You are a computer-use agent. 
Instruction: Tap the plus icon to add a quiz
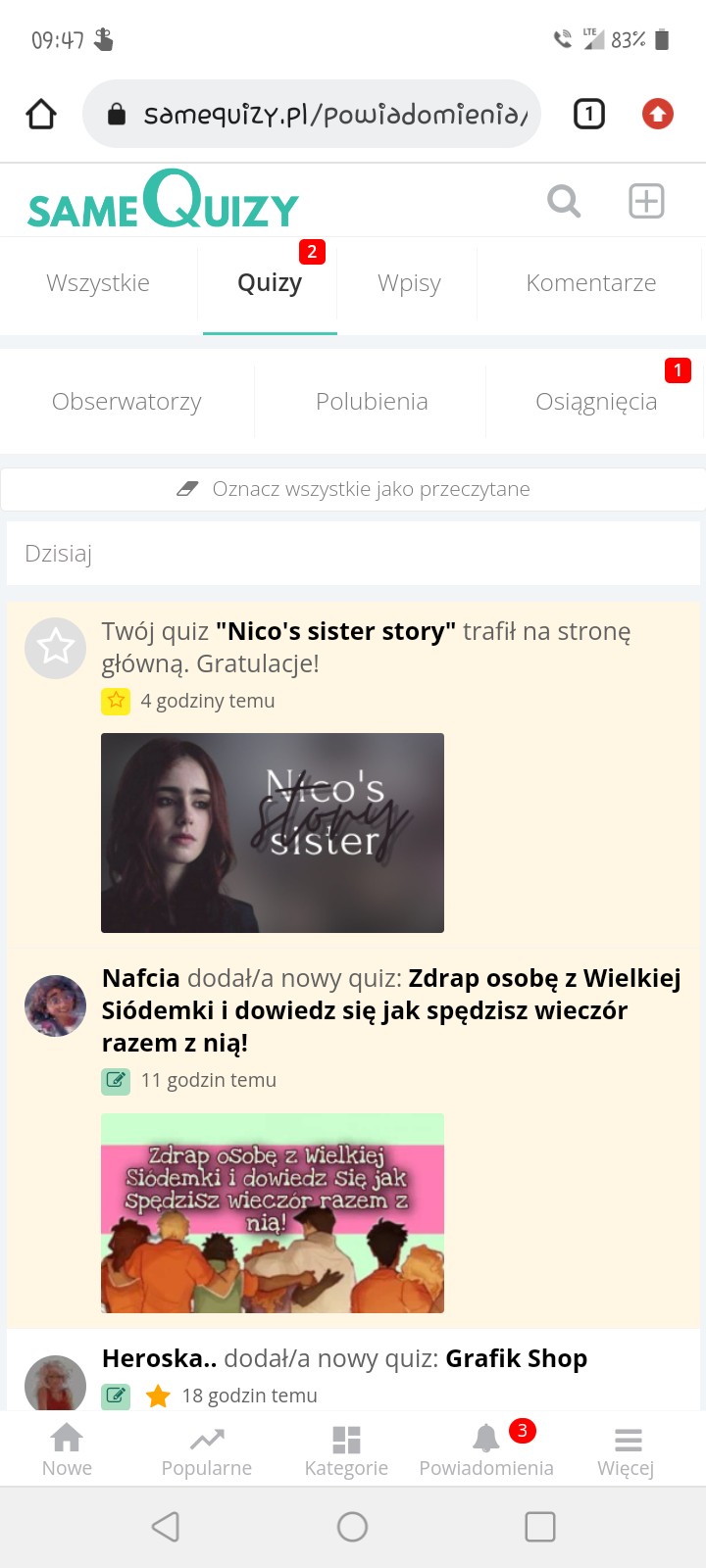coord(646,202)
